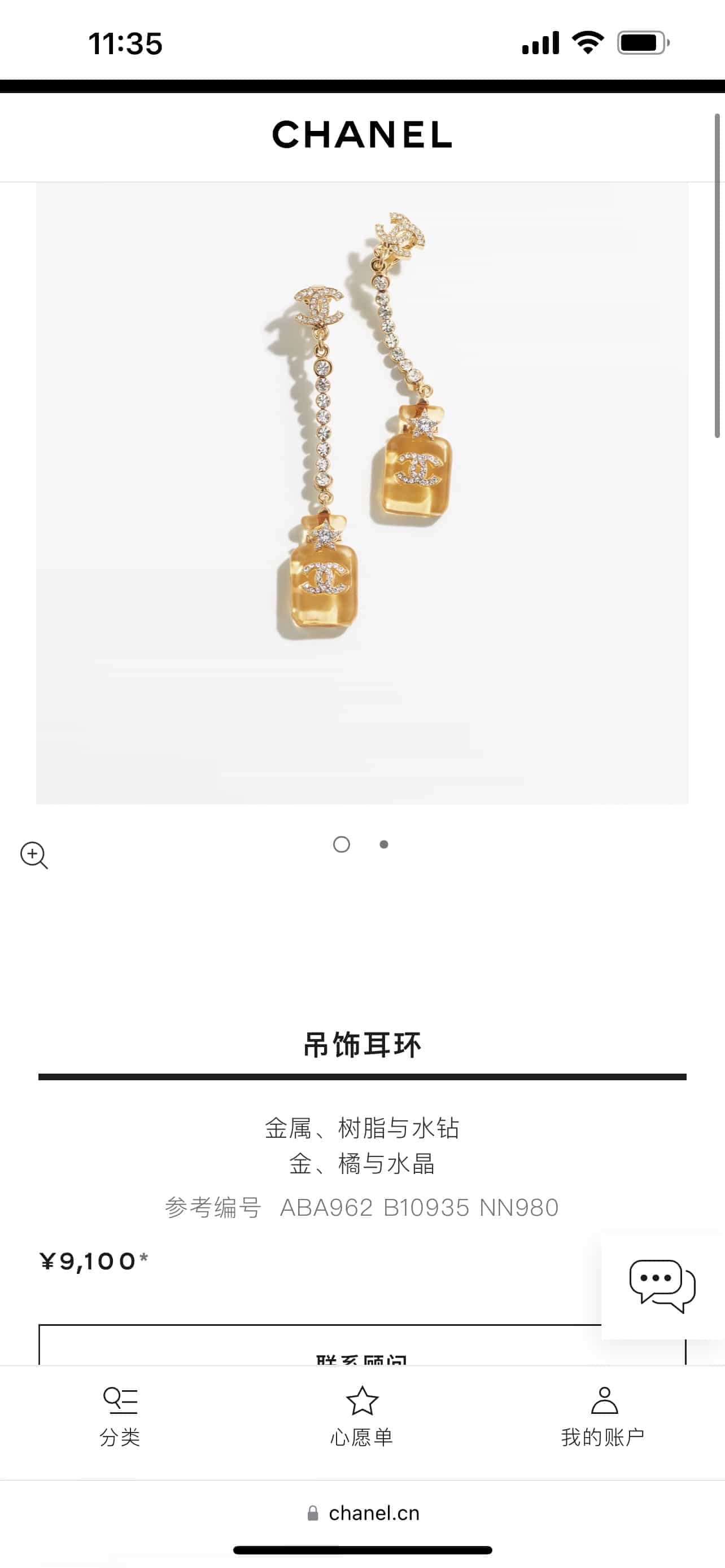Screen dimensions: 725x1568
Task: Tap the CHANEL logo header
Action: (x=362, y=134)
